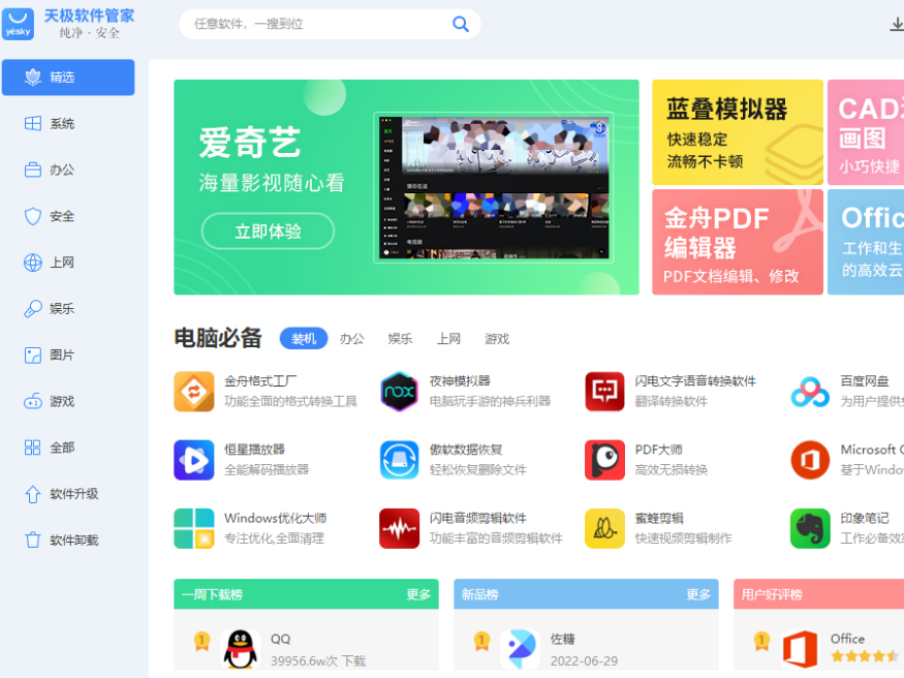904x678 pixels.
Task: Open 闪电文字语音转换软件 entry
Action: [694, 381]
